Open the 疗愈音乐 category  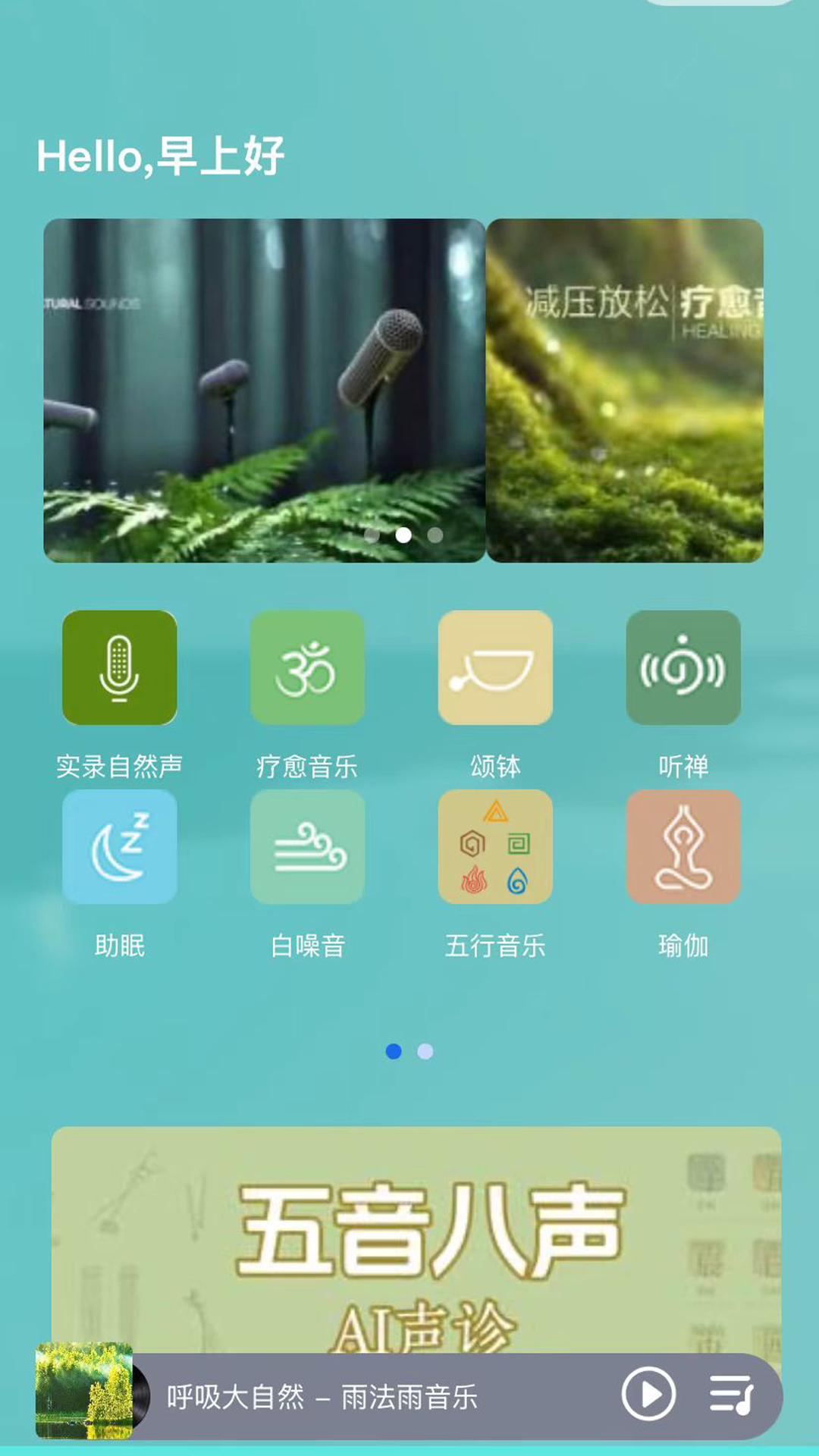click(x=307, y=668)
